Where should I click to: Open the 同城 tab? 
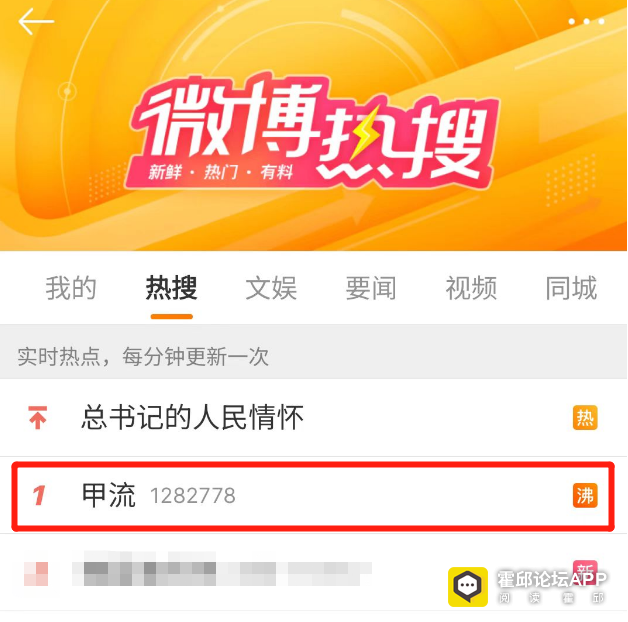571,289
